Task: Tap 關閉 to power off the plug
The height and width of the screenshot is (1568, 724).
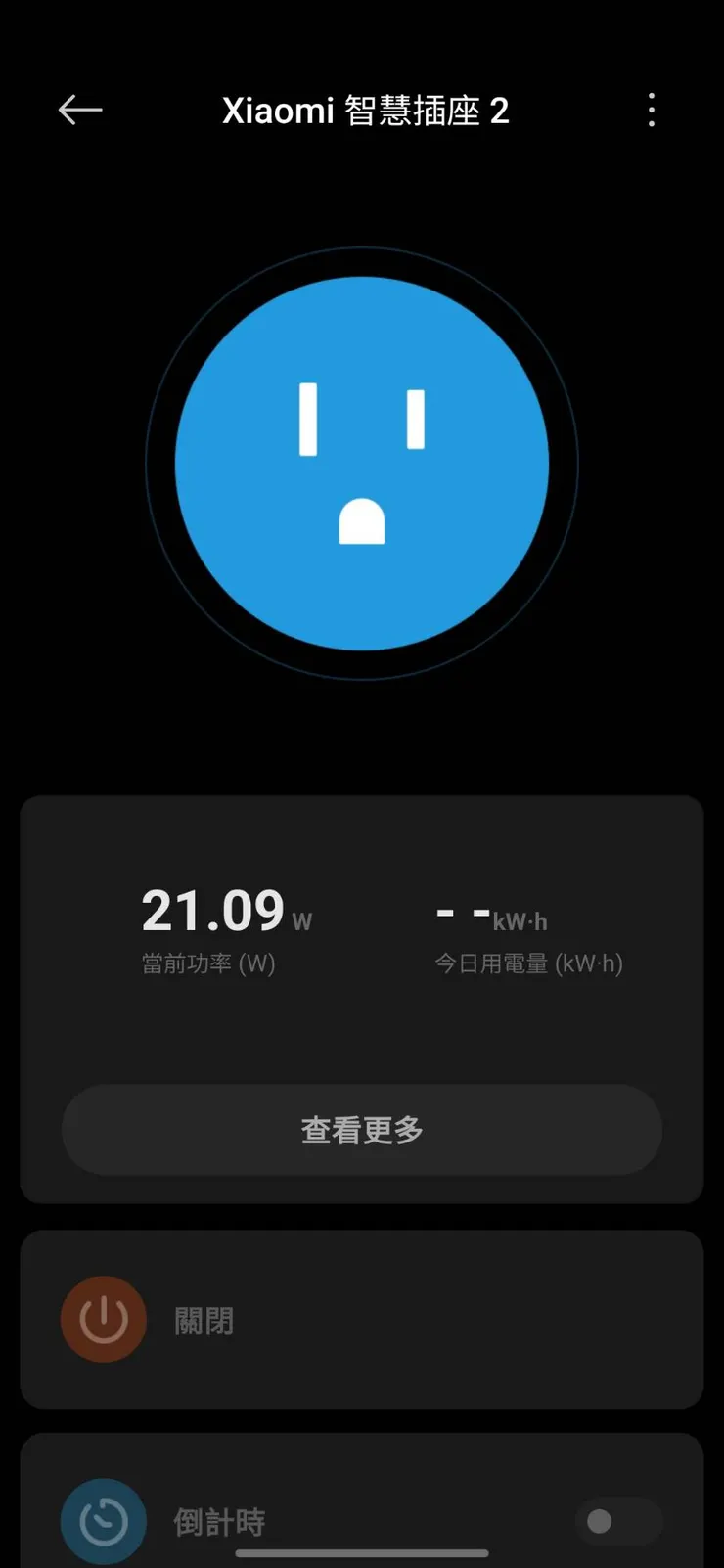Action: (203, 1319)
